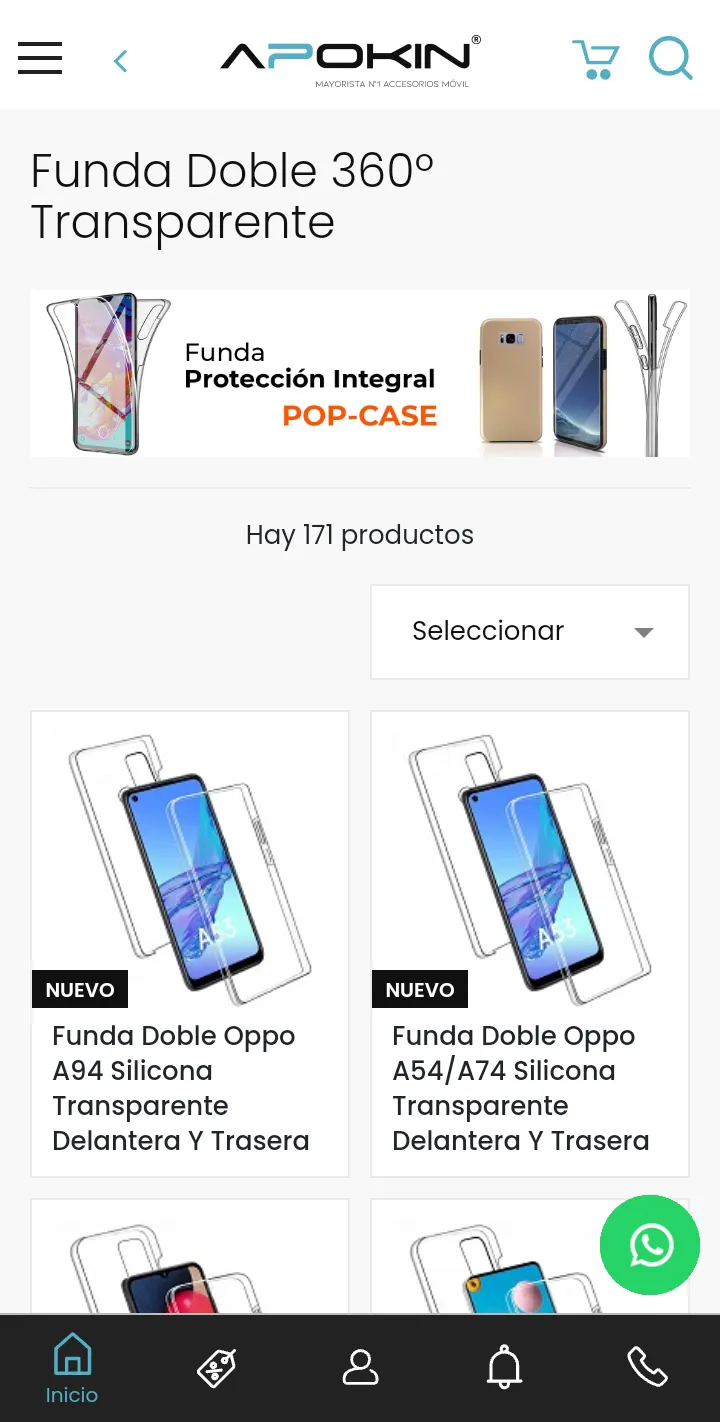Open the Protección Integral POP-CASE banner
This screenshot has width=720, height=1422.
tap(360, 373)
